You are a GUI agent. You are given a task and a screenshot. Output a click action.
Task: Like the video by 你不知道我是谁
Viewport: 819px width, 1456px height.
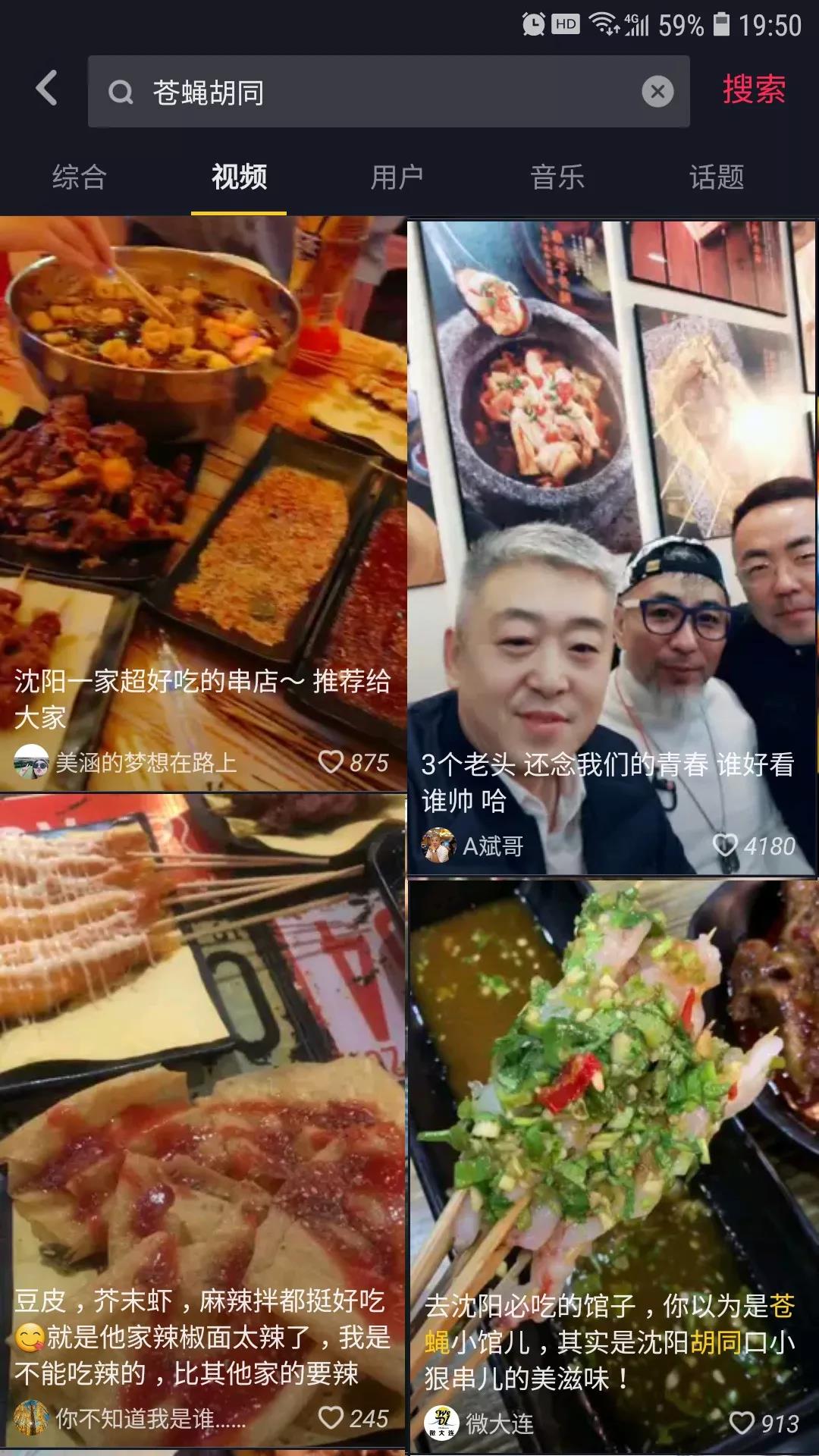(331, 1417)
